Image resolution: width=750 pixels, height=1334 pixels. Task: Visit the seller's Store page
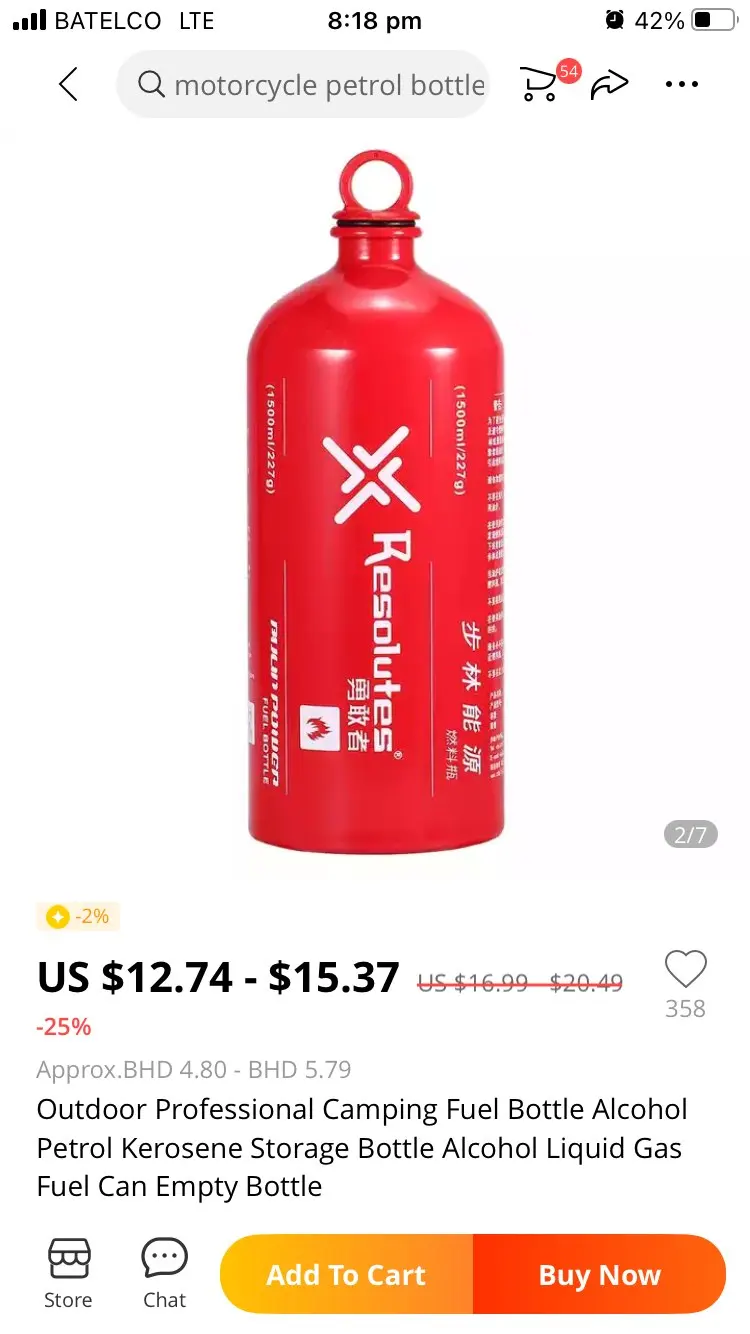(68, 1273)
